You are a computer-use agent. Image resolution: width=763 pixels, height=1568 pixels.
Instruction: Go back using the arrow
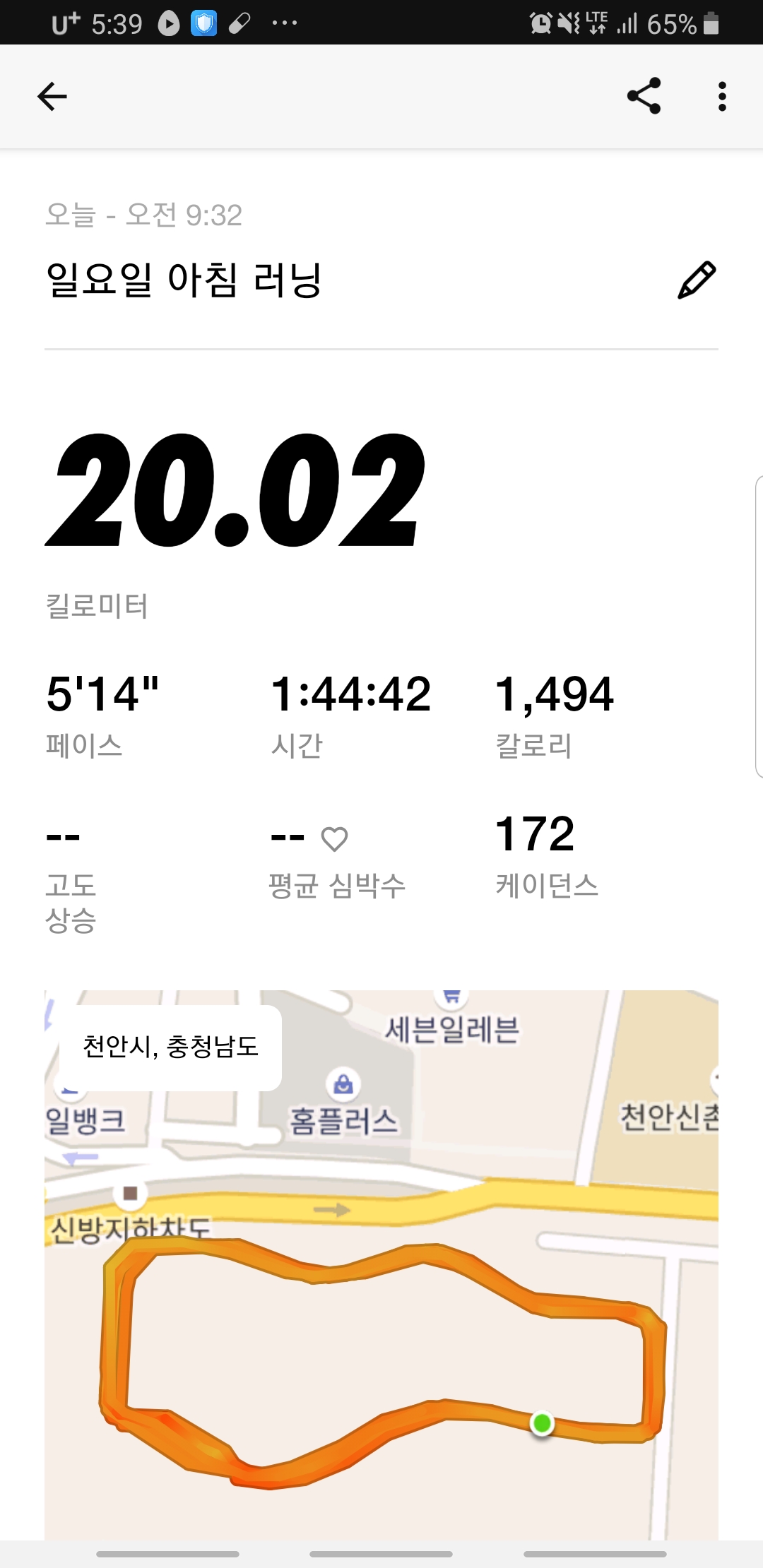tap(52, 97)
